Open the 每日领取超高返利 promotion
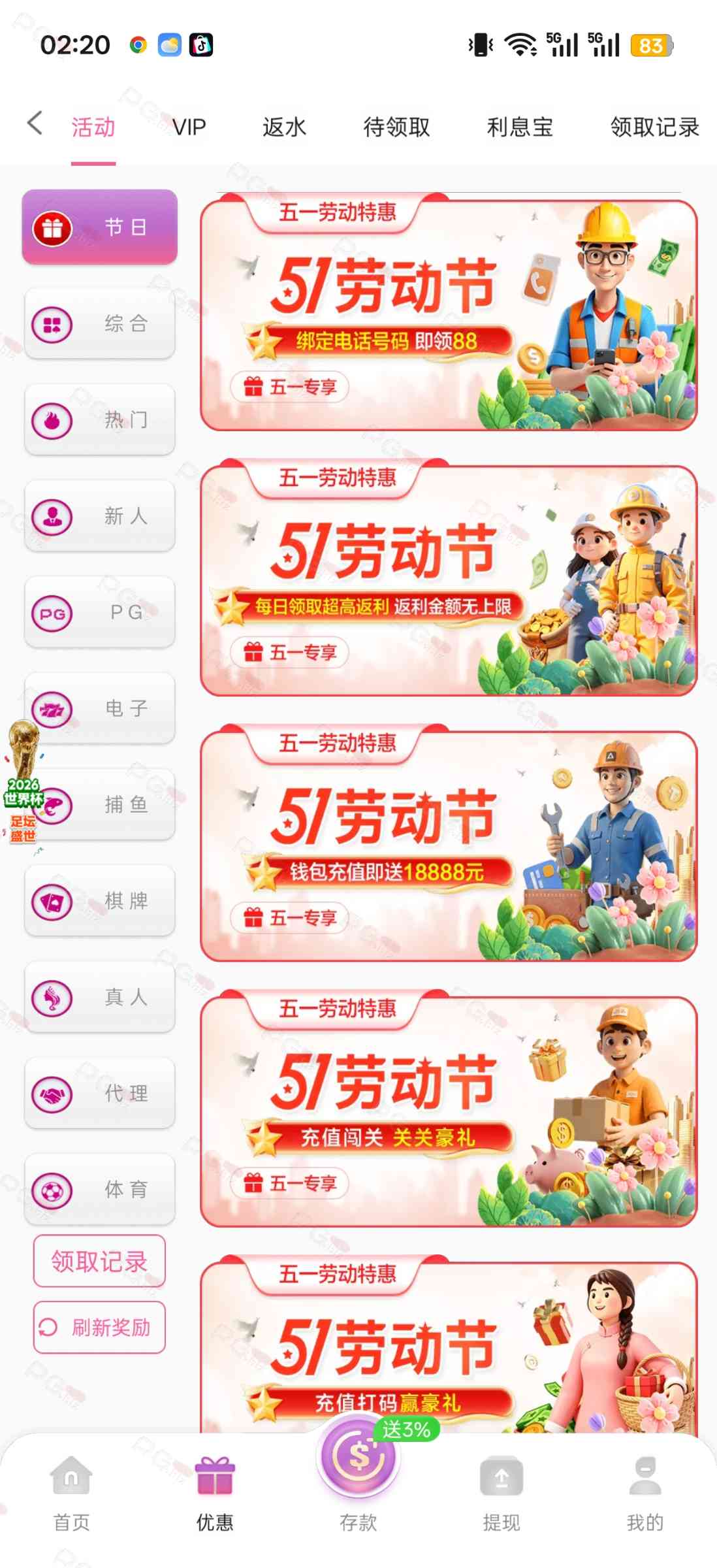 449,580
